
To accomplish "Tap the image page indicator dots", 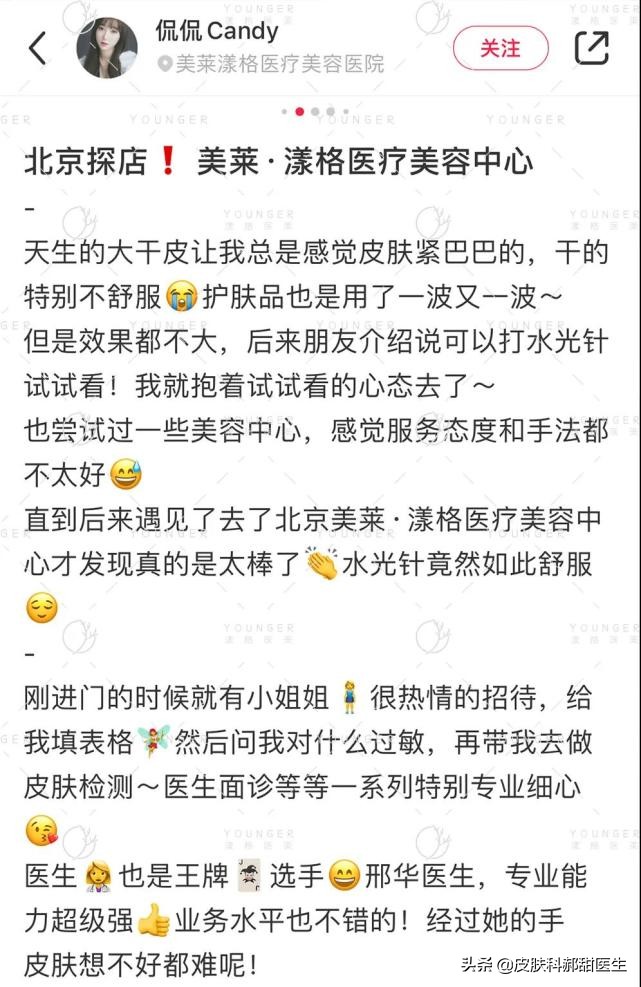I will [x=315, y=112].
